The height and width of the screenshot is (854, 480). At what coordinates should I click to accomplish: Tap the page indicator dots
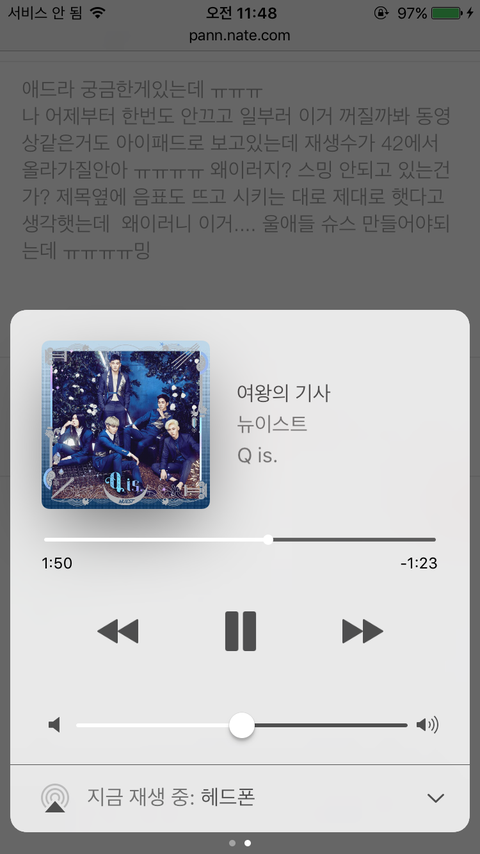coord(240,843)
